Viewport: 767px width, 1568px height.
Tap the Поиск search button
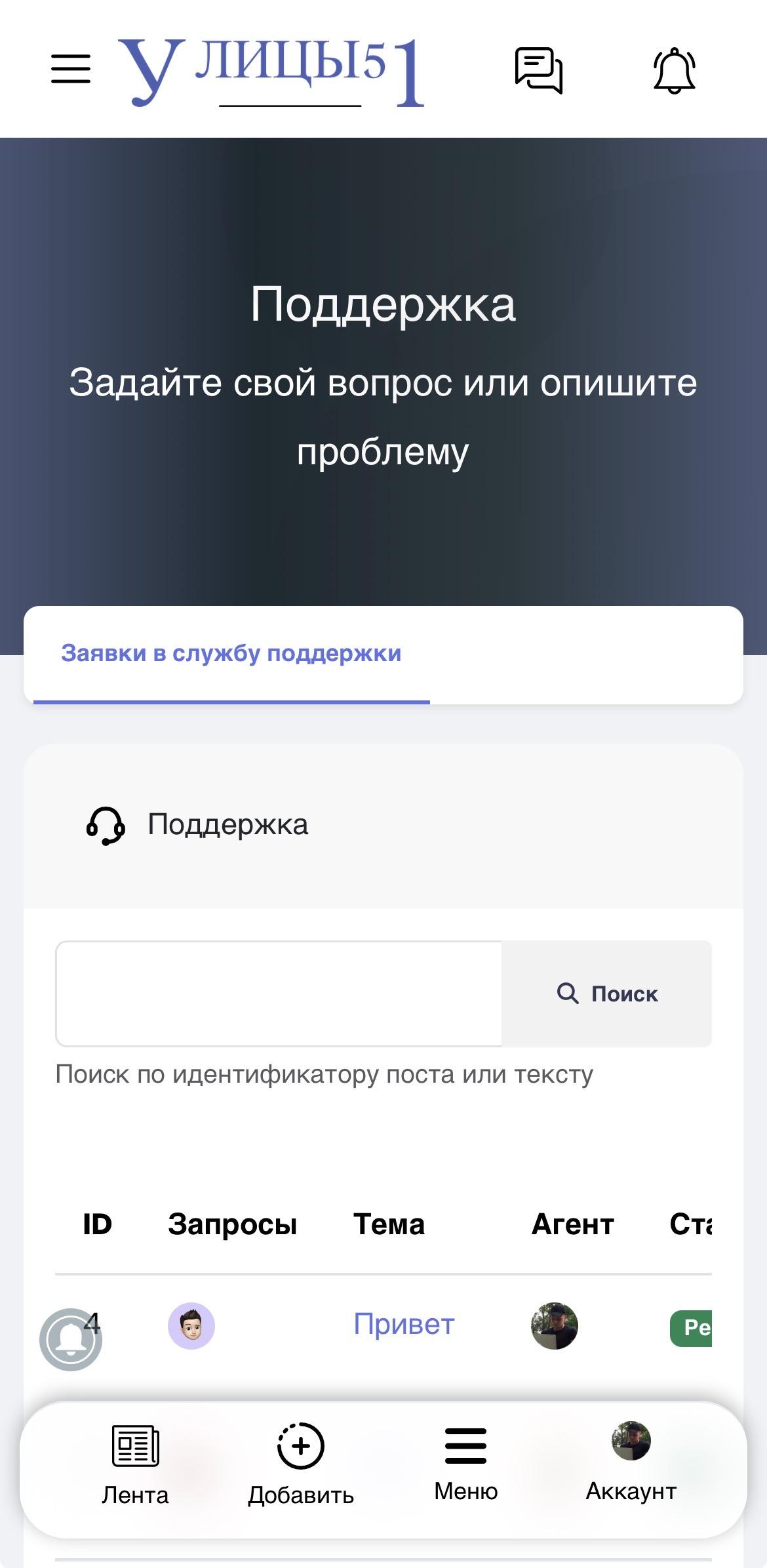[x=606, y=994]
